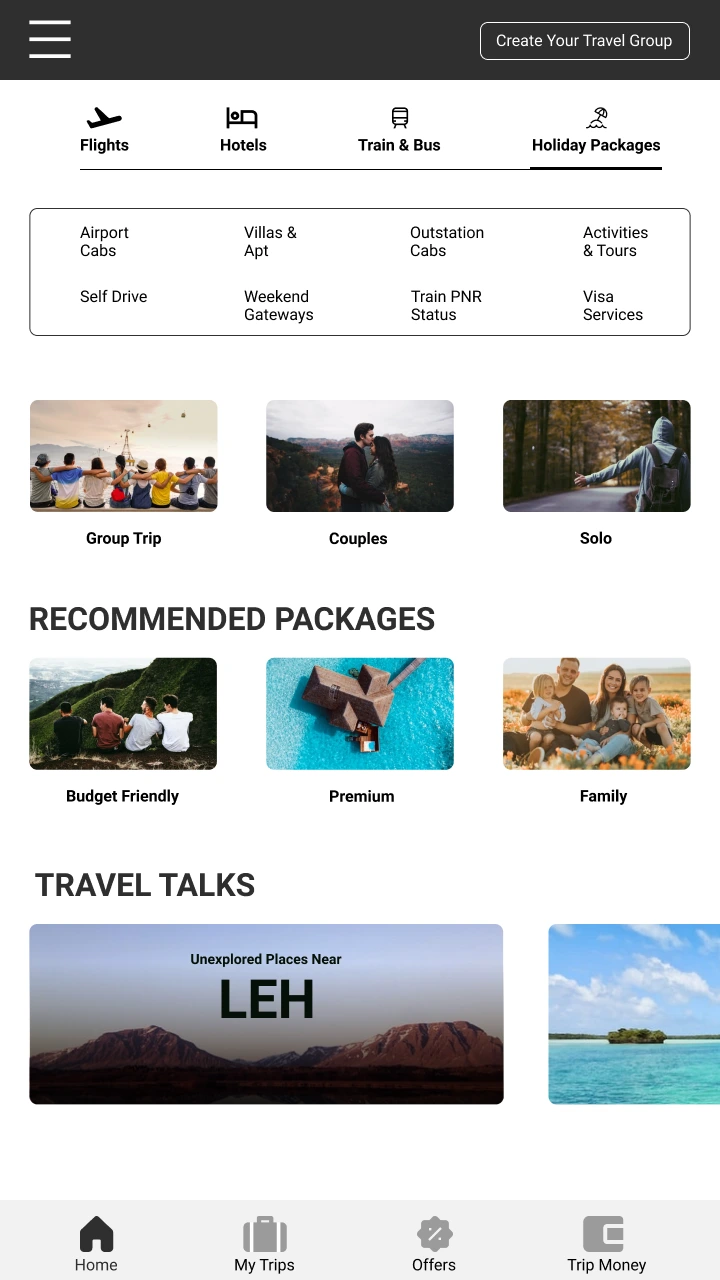
Task: Open Villas & Apt option
Action: 270,242
